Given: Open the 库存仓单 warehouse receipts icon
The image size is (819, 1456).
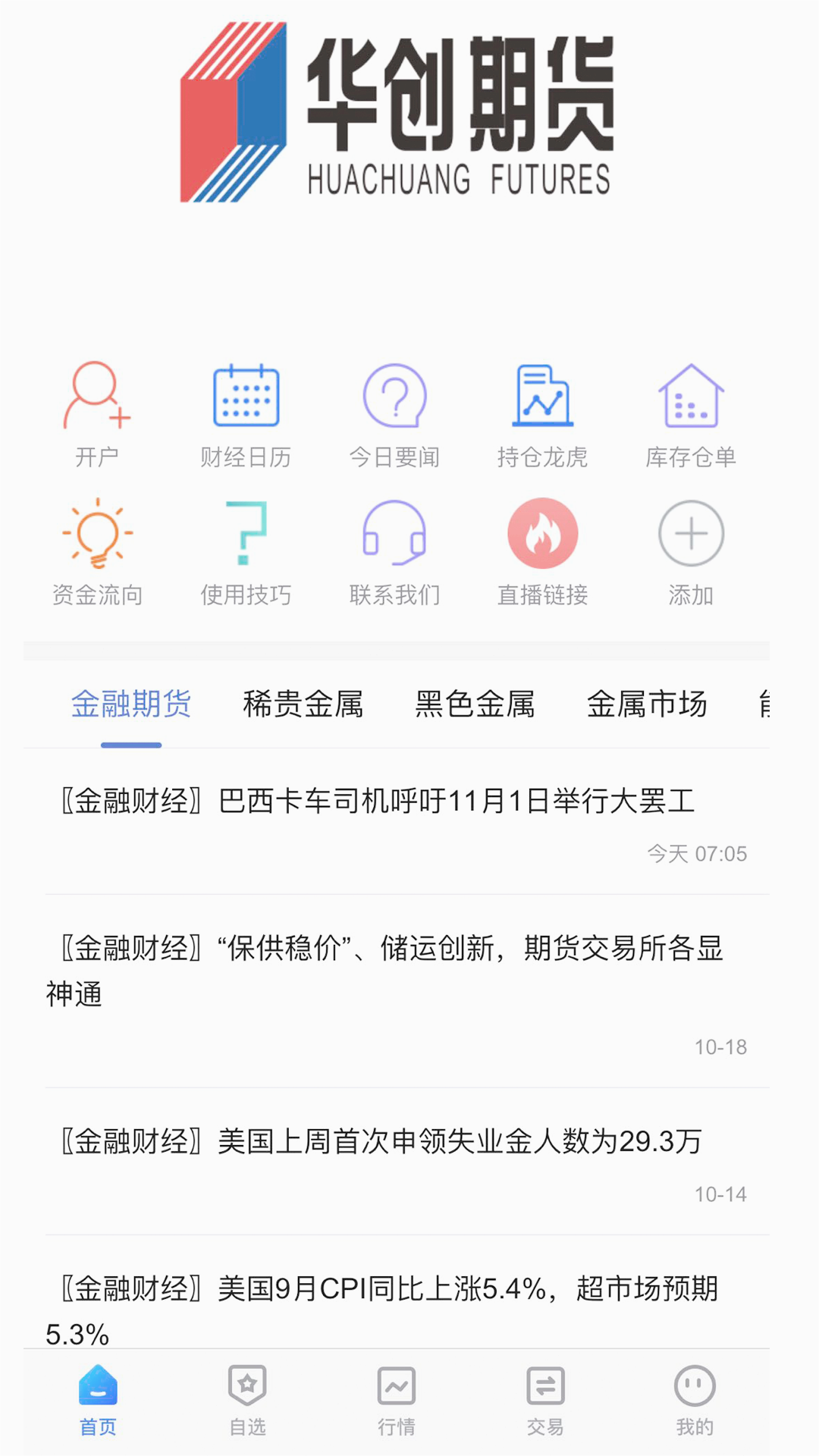Looking at the screenshot, I should [x=692, y=413].
